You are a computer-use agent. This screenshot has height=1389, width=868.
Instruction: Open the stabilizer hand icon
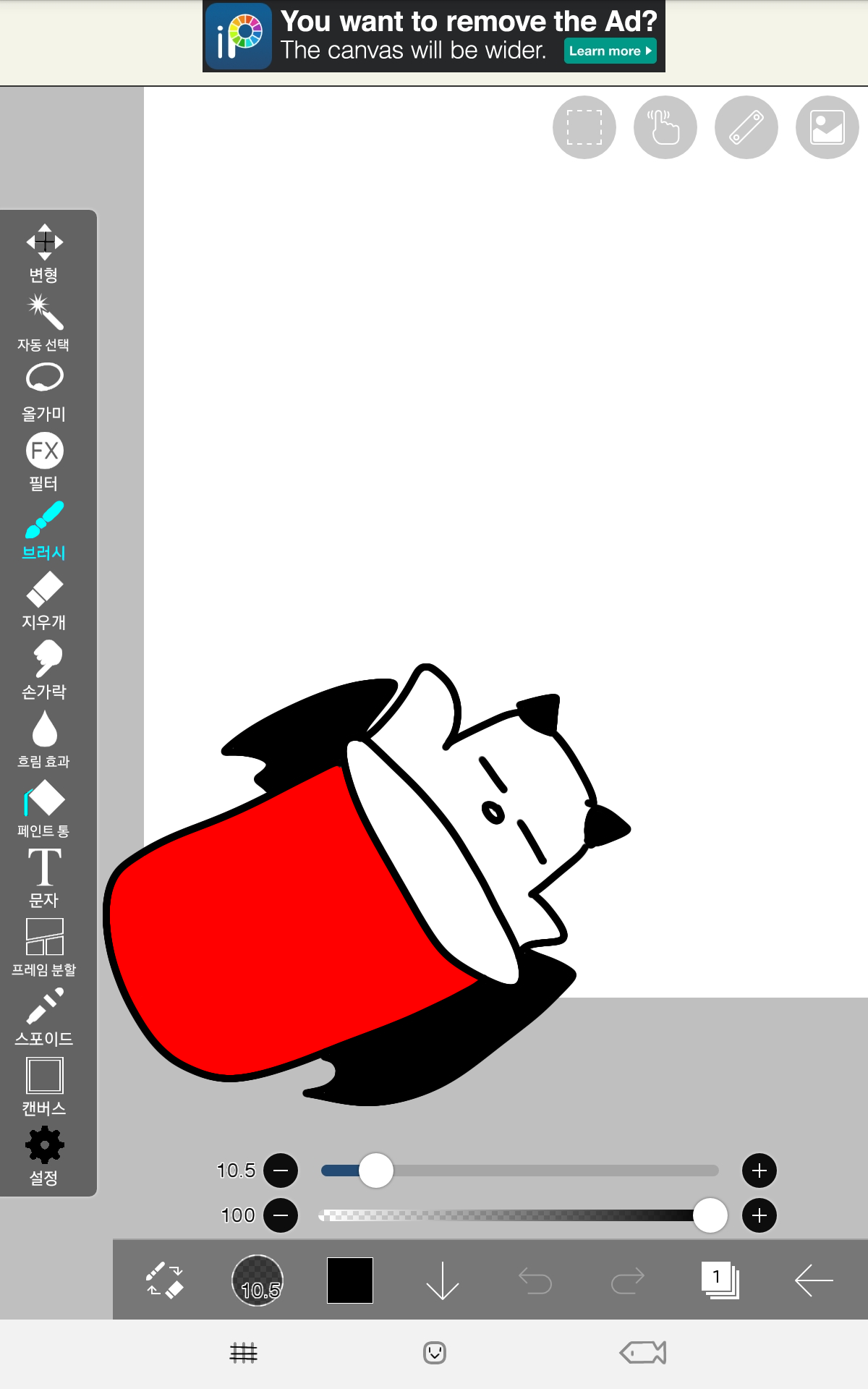665,127
